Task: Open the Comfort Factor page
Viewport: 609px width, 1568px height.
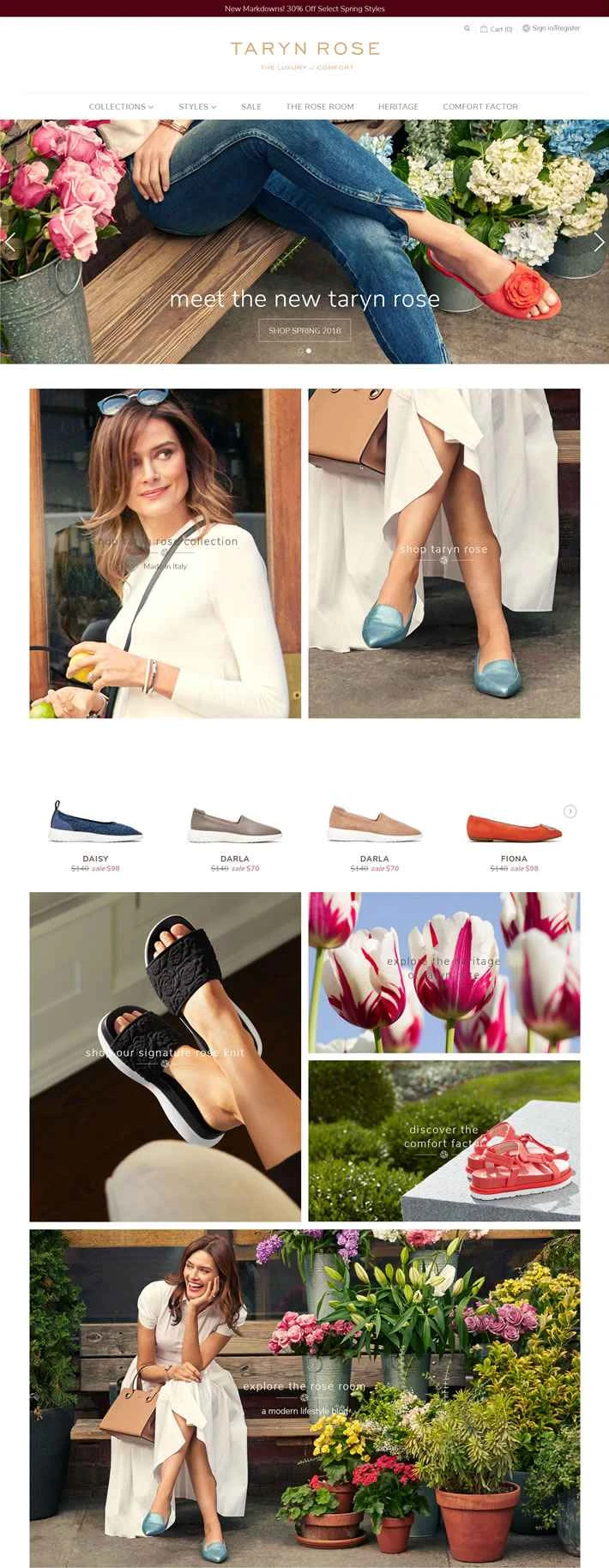Action: tap(480, 106)
